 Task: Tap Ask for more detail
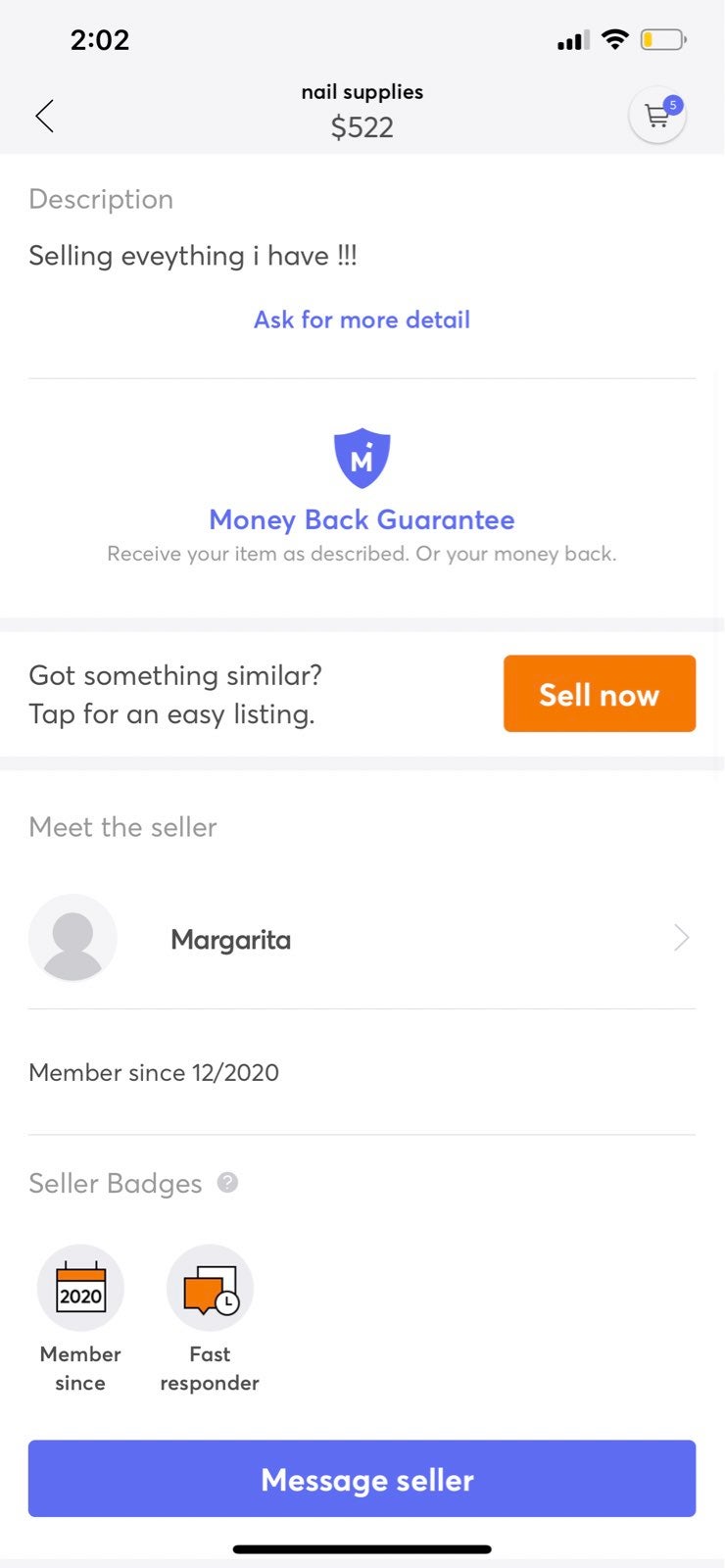(x=362, y=319)
